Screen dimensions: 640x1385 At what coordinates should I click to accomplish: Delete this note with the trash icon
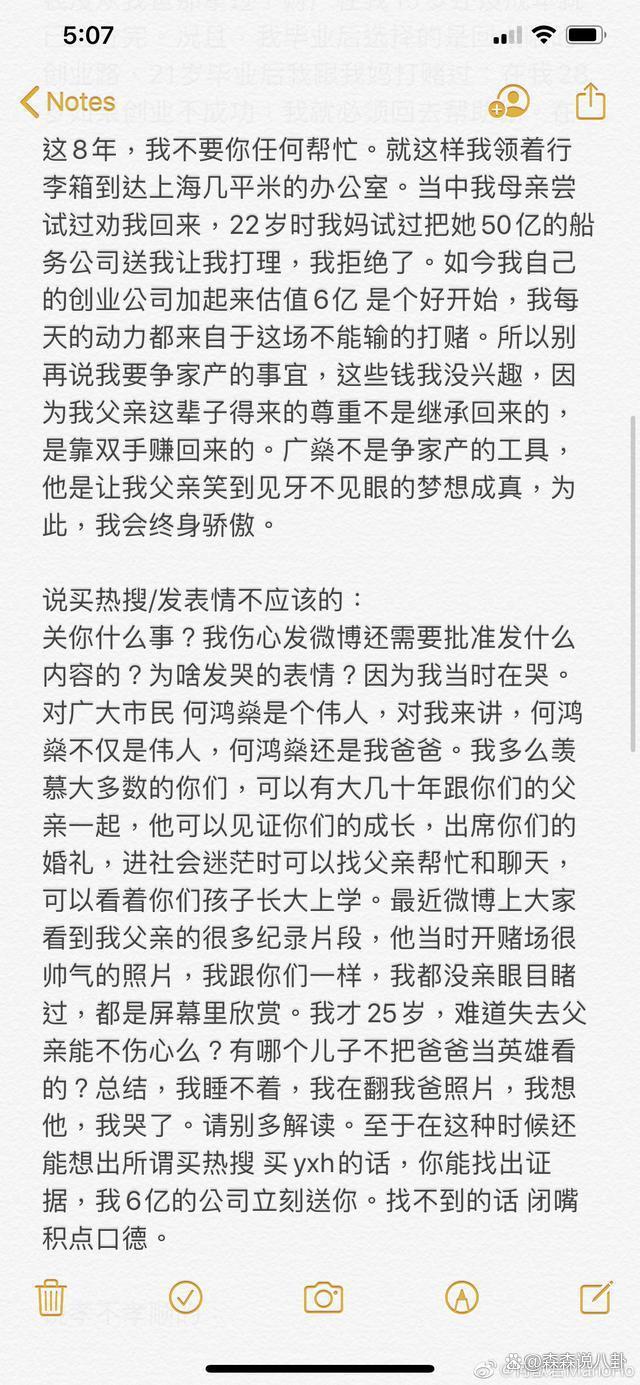[x=50, y=1297]
